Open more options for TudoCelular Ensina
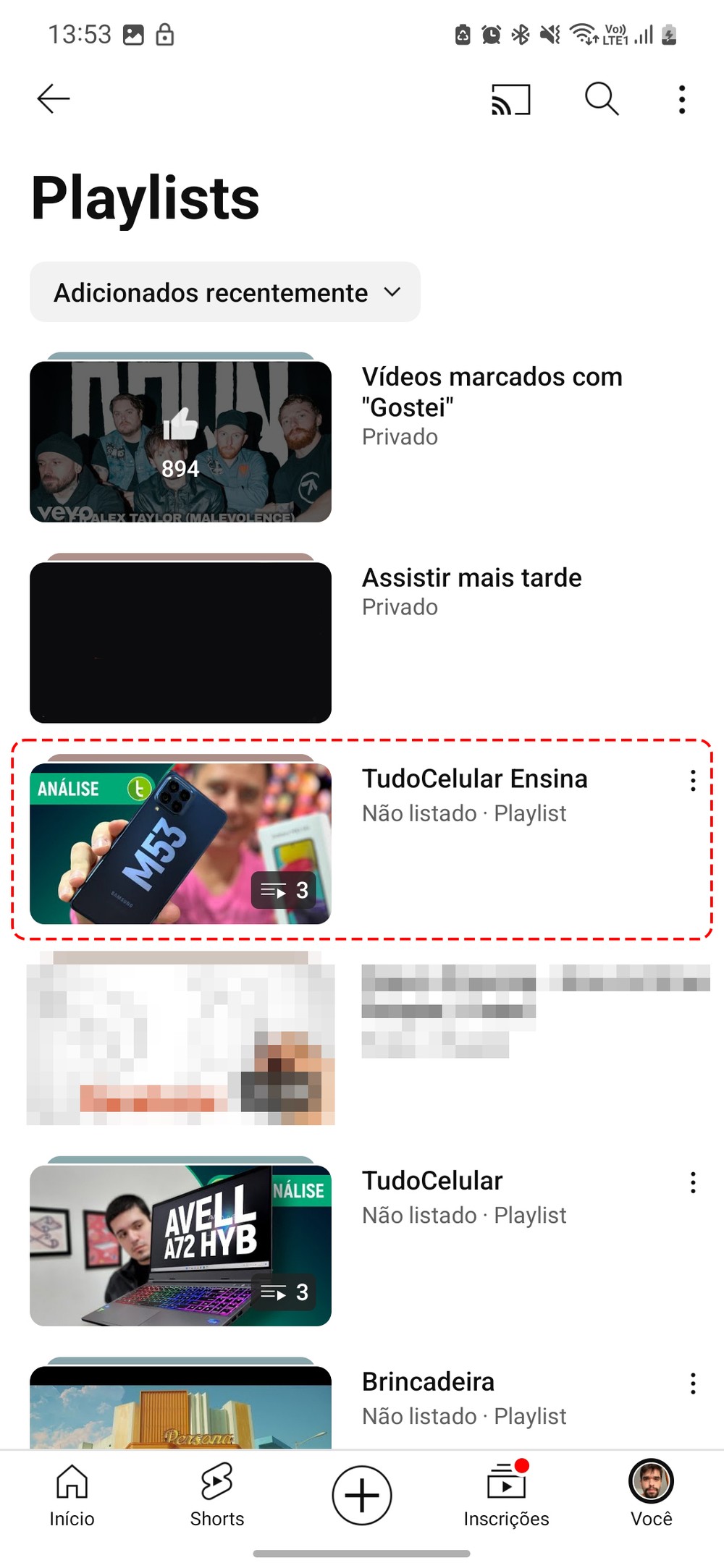Viewport: 724px width, 1568px height. coord(693,781)
